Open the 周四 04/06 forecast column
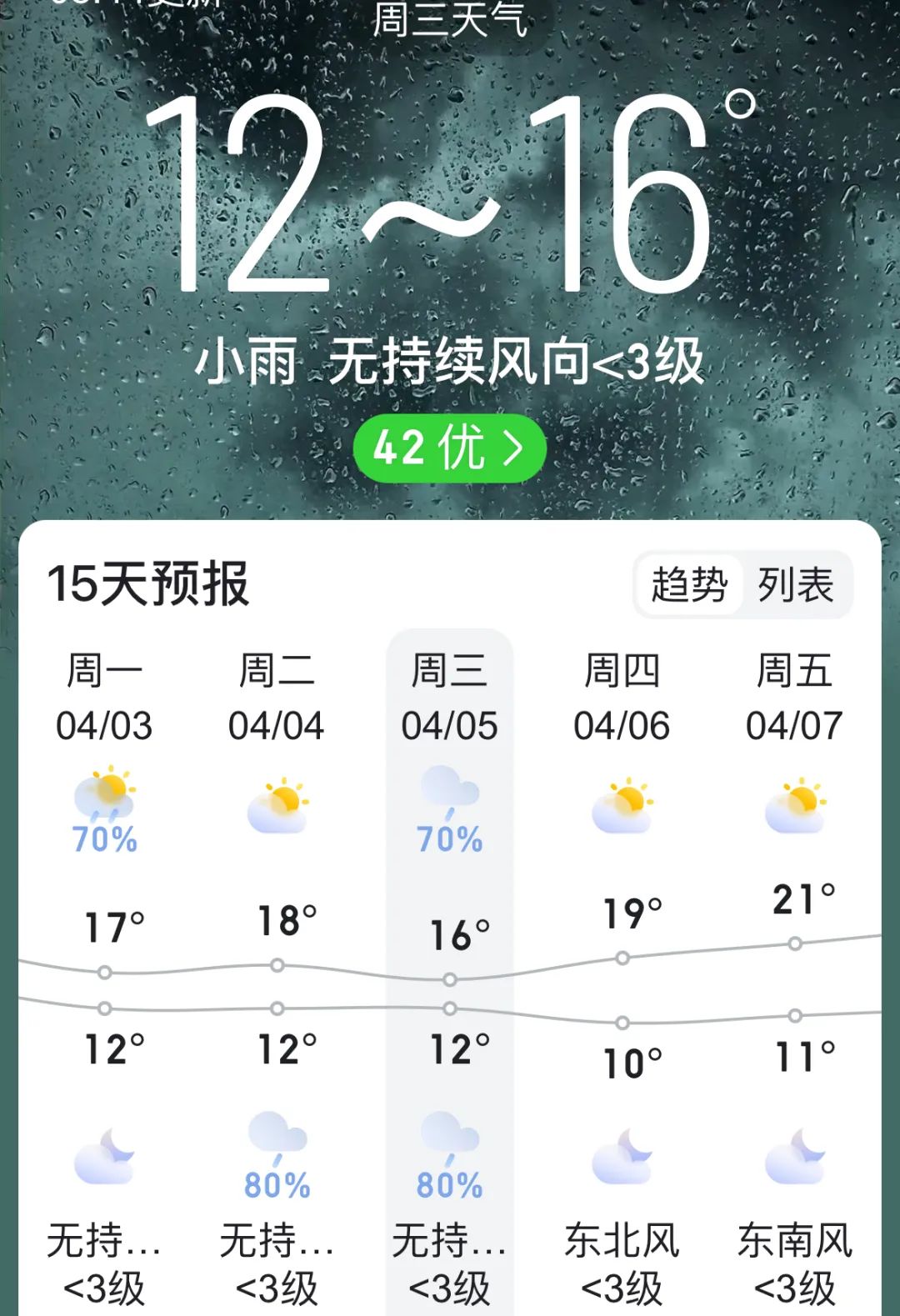900x1316 pixels. point(622,698)
